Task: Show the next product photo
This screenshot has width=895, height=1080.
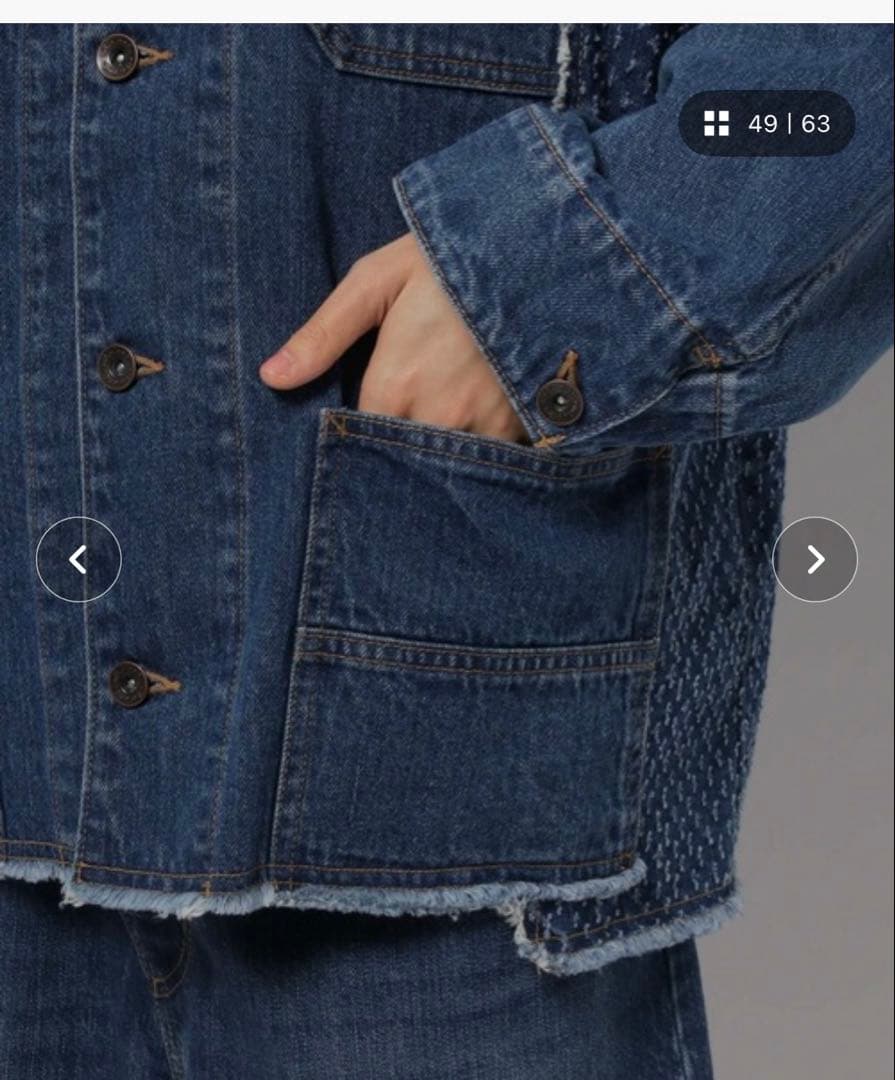Action: click(x=815, y=559)
